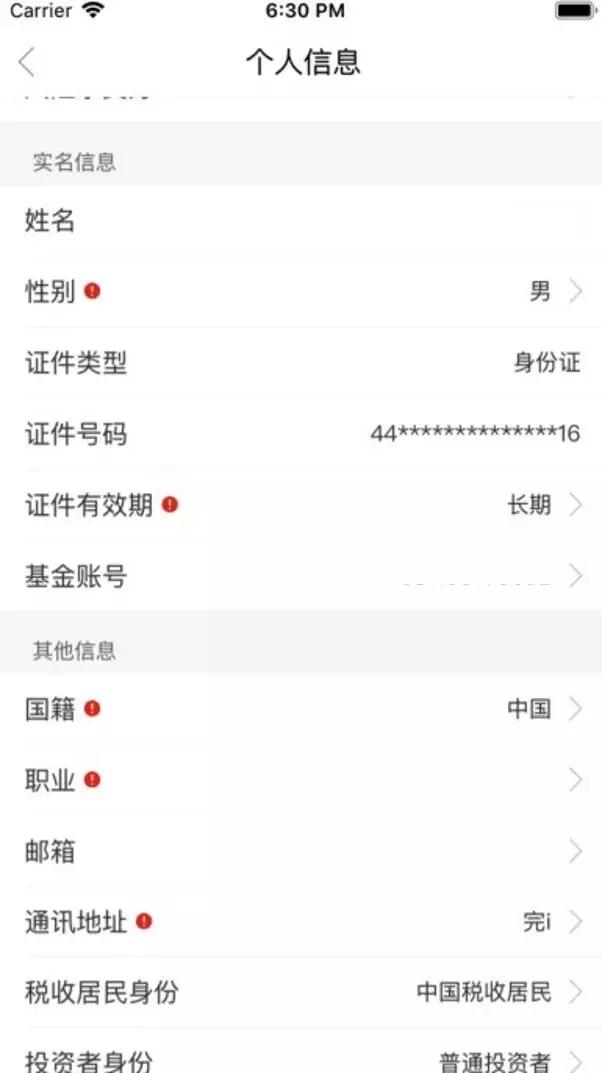Screen dimensions: 602x1073
Task: Open the 性别 row
Action: 301,292
